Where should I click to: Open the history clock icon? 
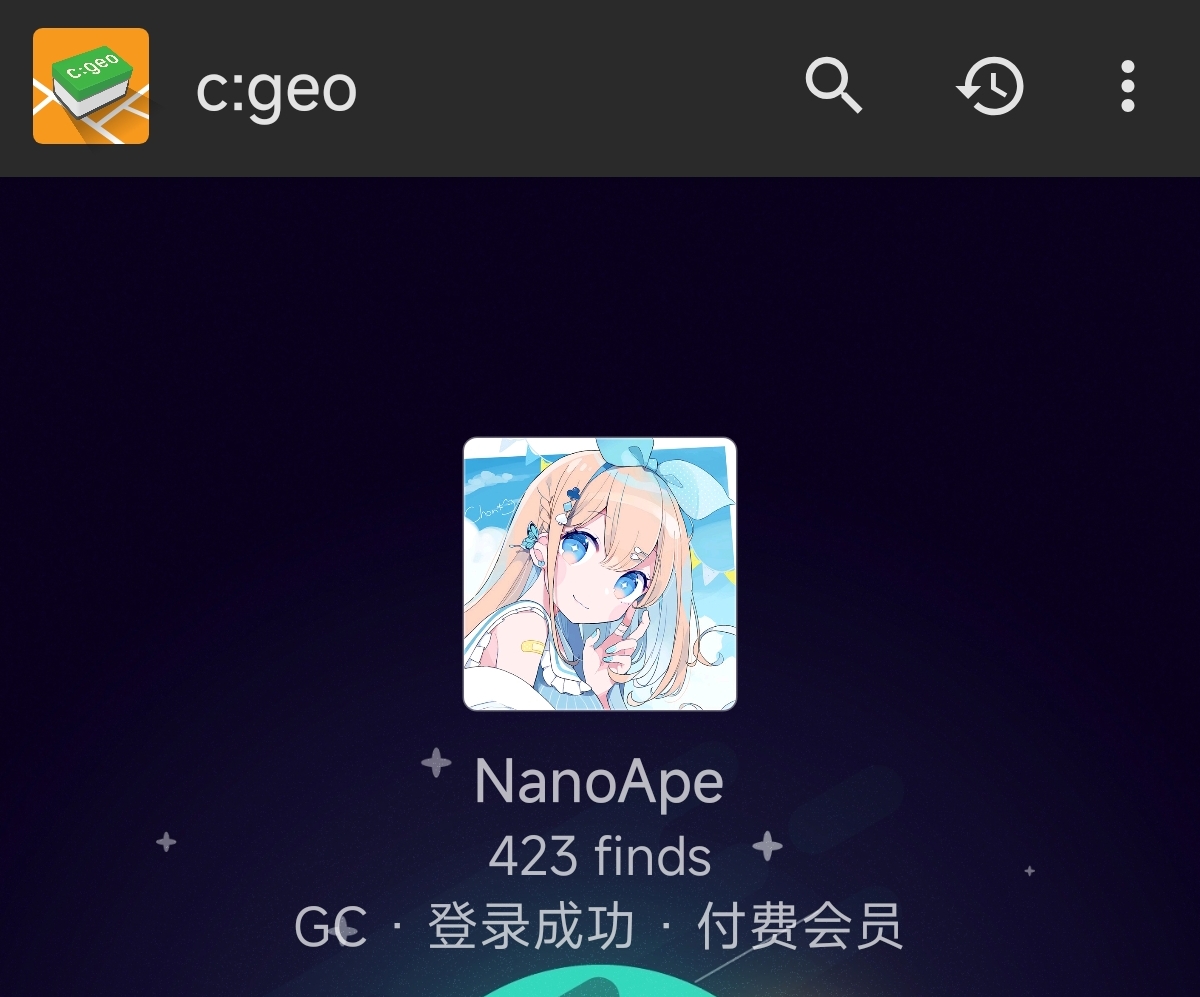pos(990,86)
